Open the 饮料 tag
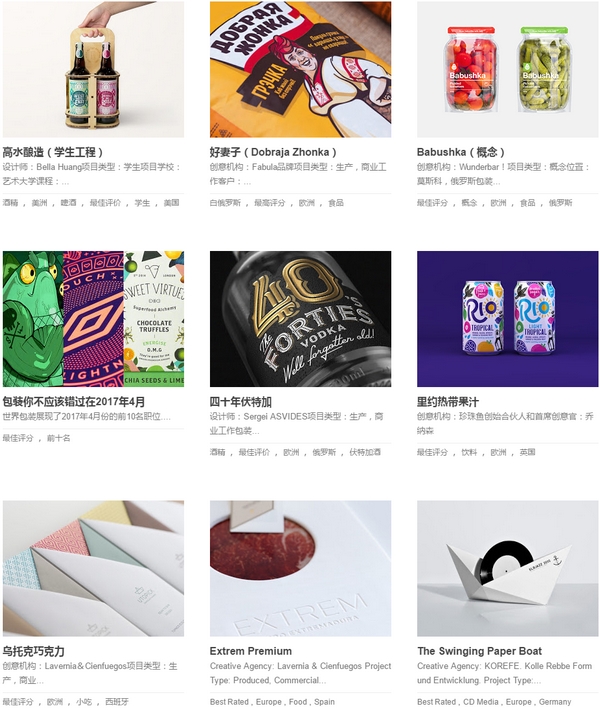Screen dimensions: 600x710 point(469,452)
